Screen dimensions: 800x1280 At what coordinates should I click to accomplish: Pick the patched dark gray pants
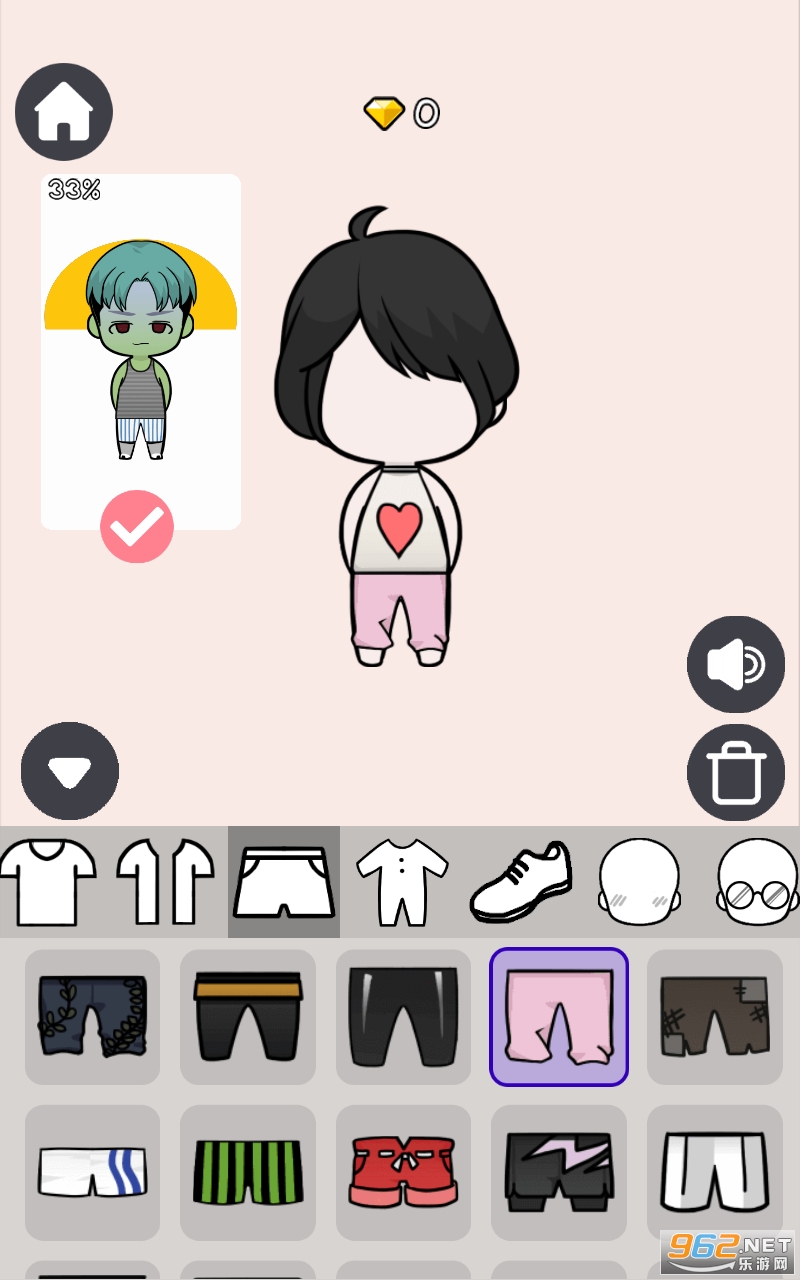coord(715,1017)
